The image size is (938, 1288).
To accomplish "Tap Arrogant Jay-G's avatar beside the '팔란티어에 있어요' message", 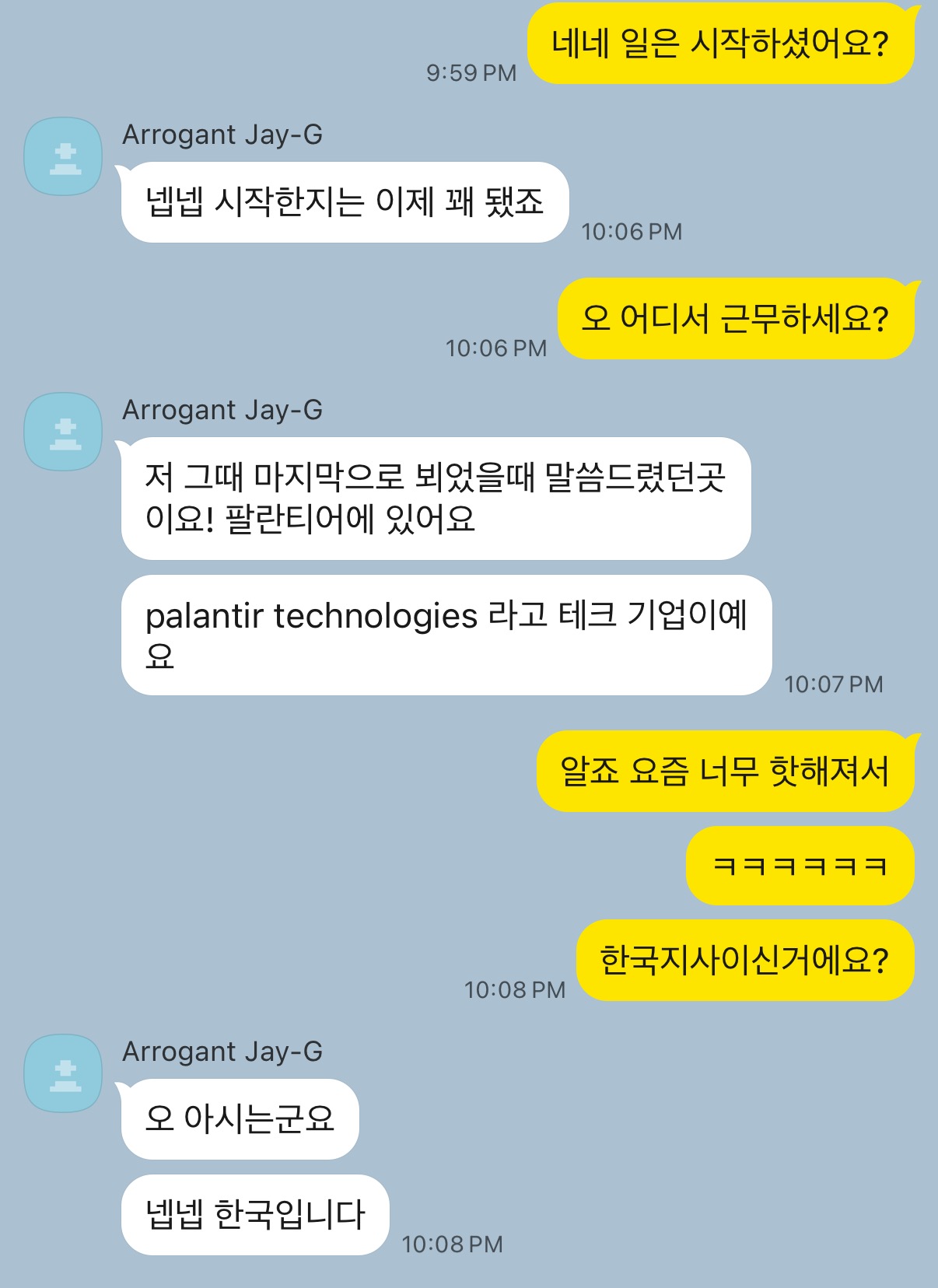I will (63, 432).
